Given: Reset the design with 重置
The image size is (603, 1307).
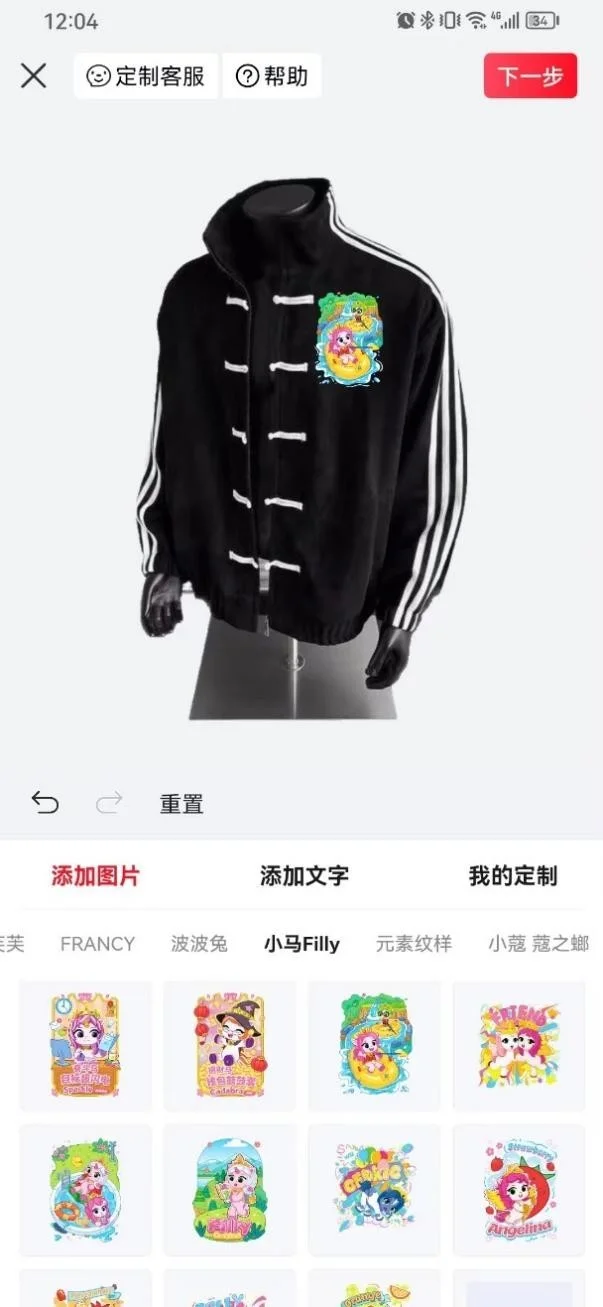Looking at the screenshot, I should tap(181, 803).
